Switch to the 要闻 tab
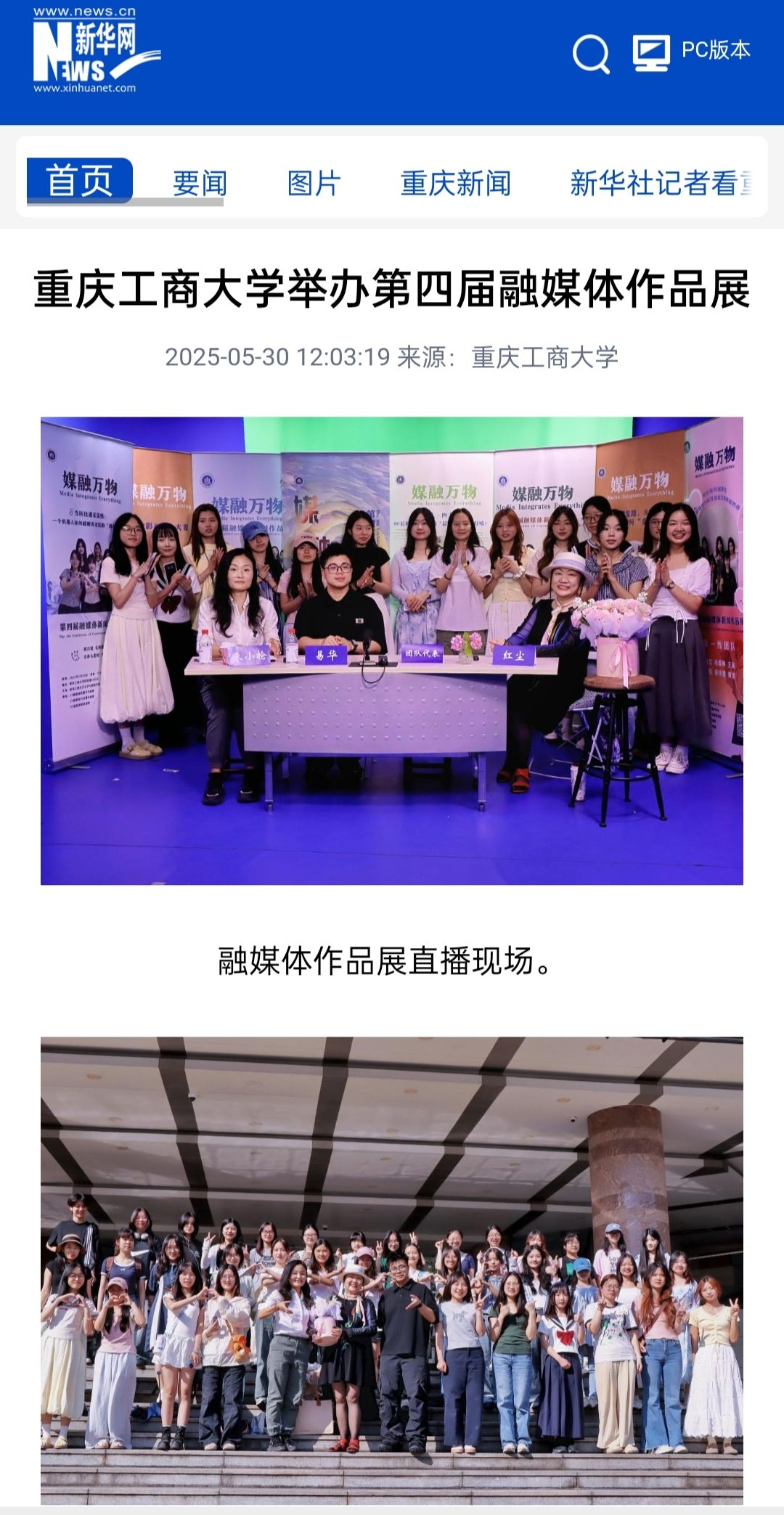 (200, 183)
